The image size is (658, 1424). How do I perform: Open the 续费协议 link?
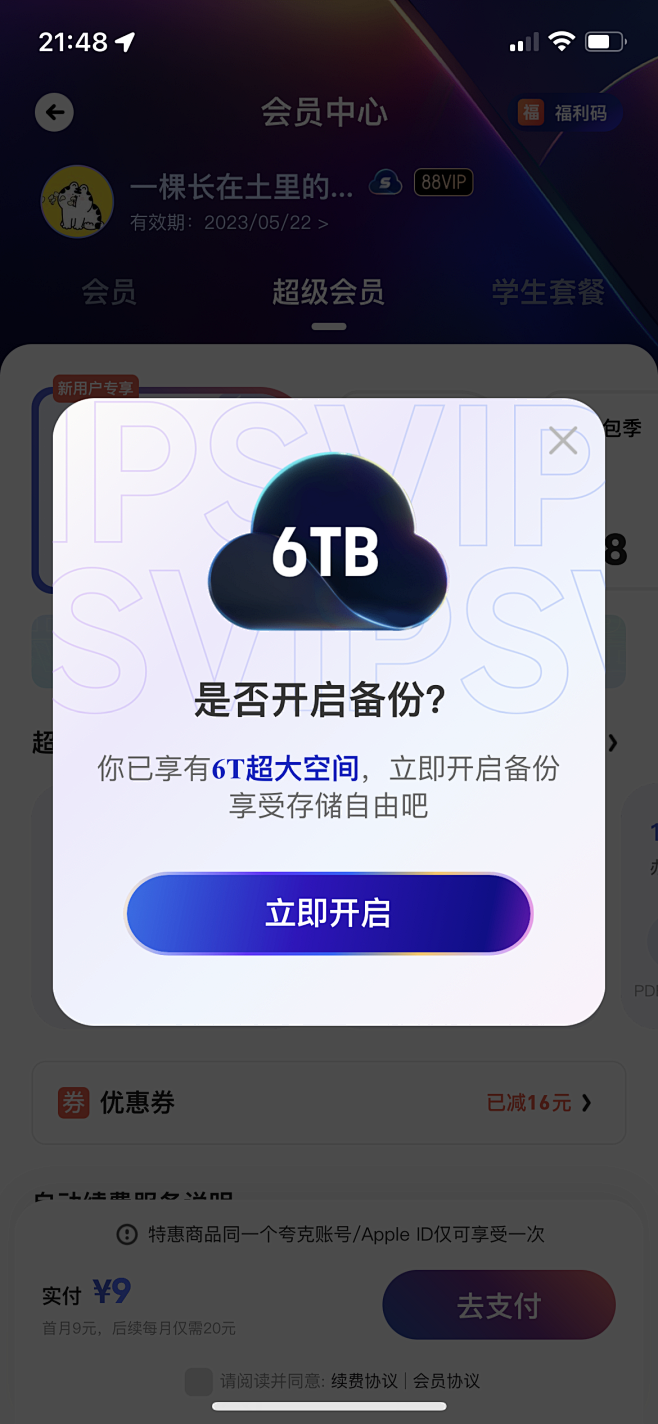pyautogui.click(x=364, y=1381)
